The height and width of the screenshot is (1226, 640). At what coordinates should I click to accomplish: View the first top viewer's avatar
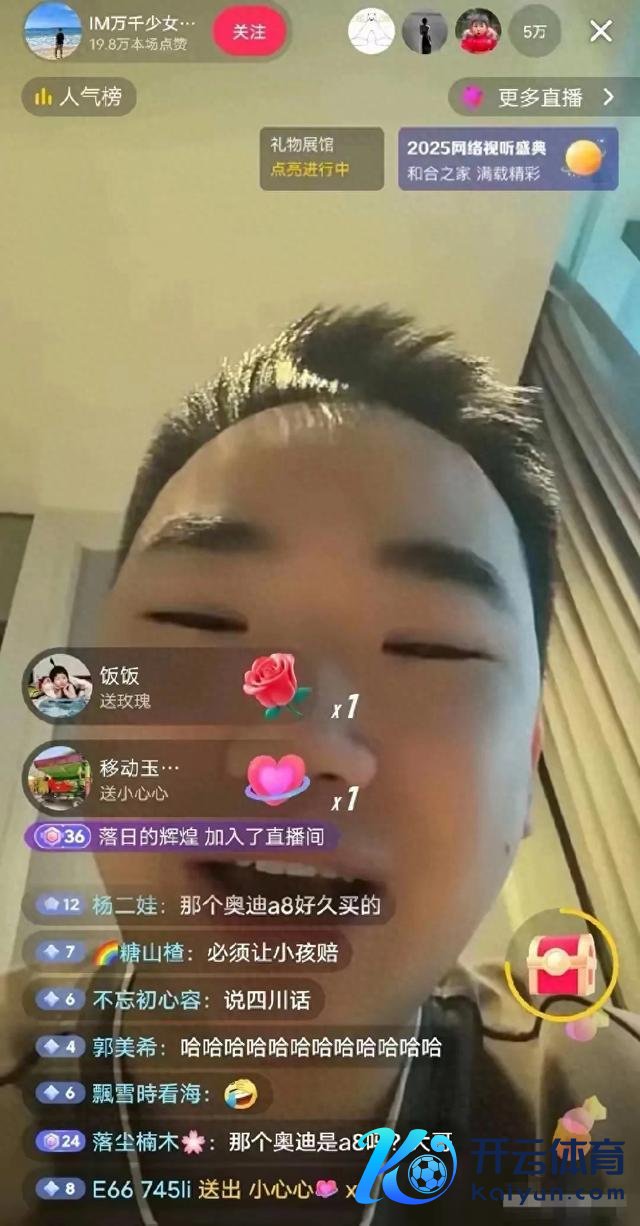pyautogui.click(x=371, y=32)
